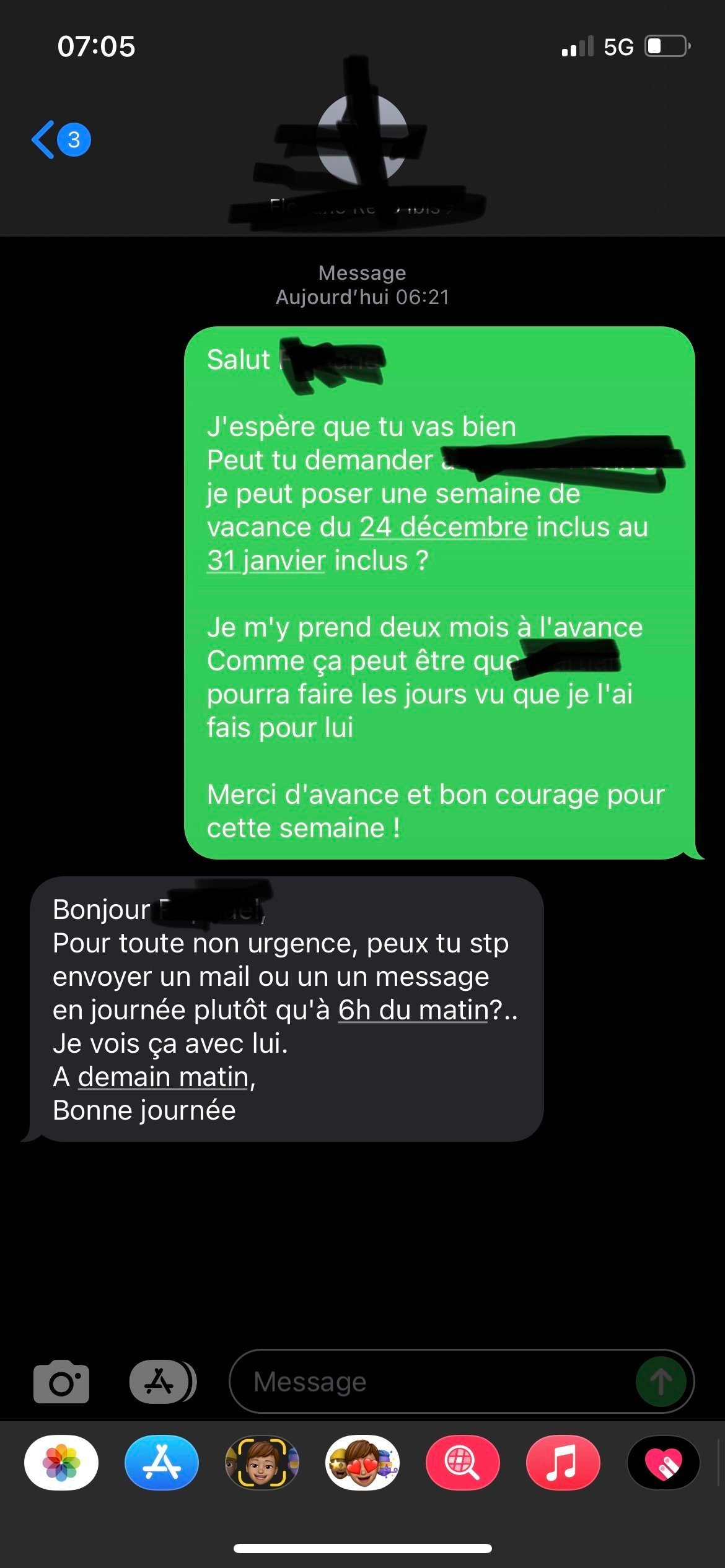
Task: Open the #images search app
Action: click(462, 1463)
